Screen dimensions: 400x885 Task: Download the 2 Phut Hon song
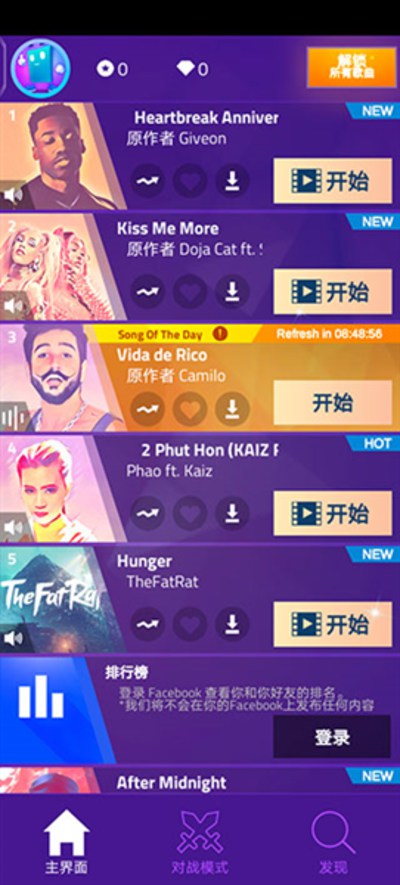tap(232, 514)
